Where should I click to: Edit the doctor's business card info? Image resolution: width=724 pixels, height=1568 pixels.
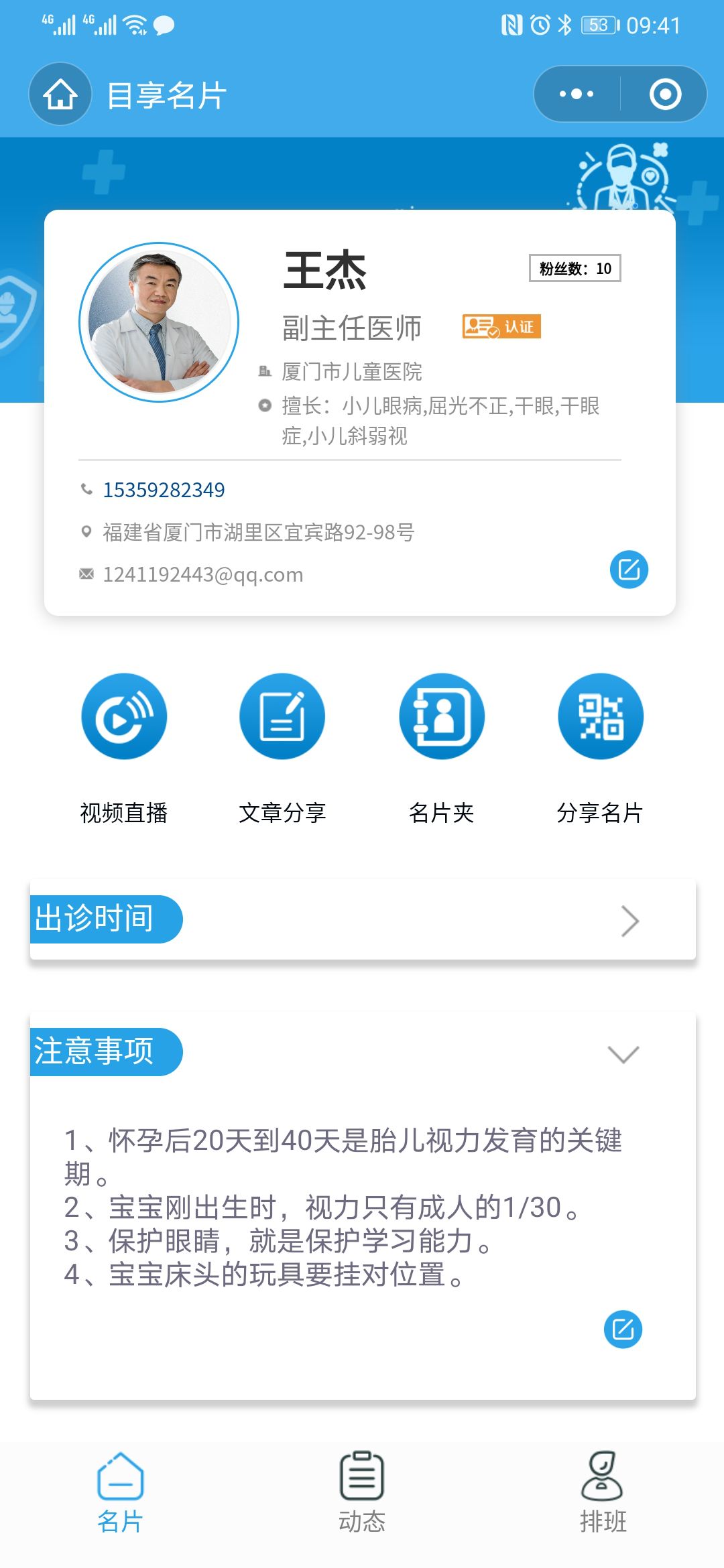tap(629, 570)
